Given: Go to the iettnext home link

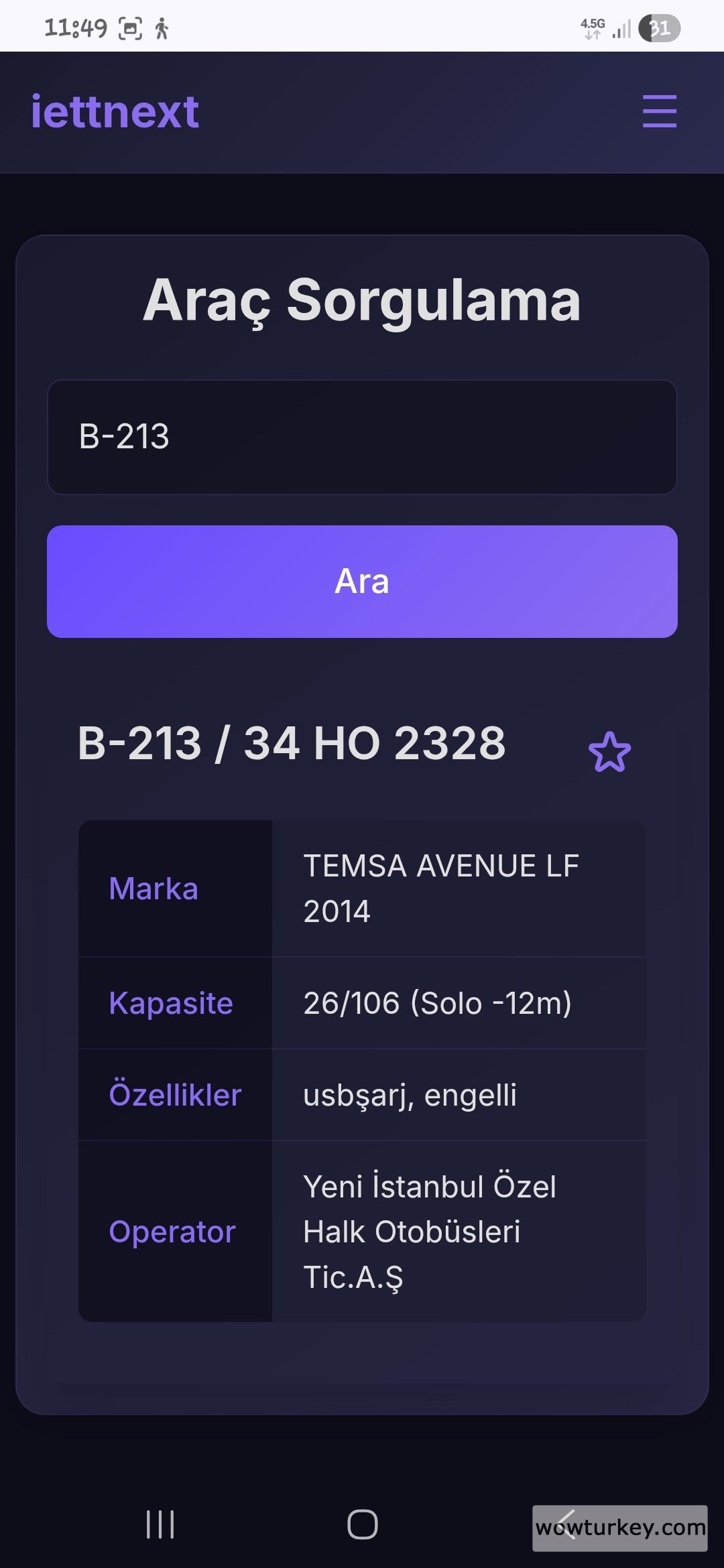Looking at the screenshot, I should pyautogui.click(x=115, y=111).
